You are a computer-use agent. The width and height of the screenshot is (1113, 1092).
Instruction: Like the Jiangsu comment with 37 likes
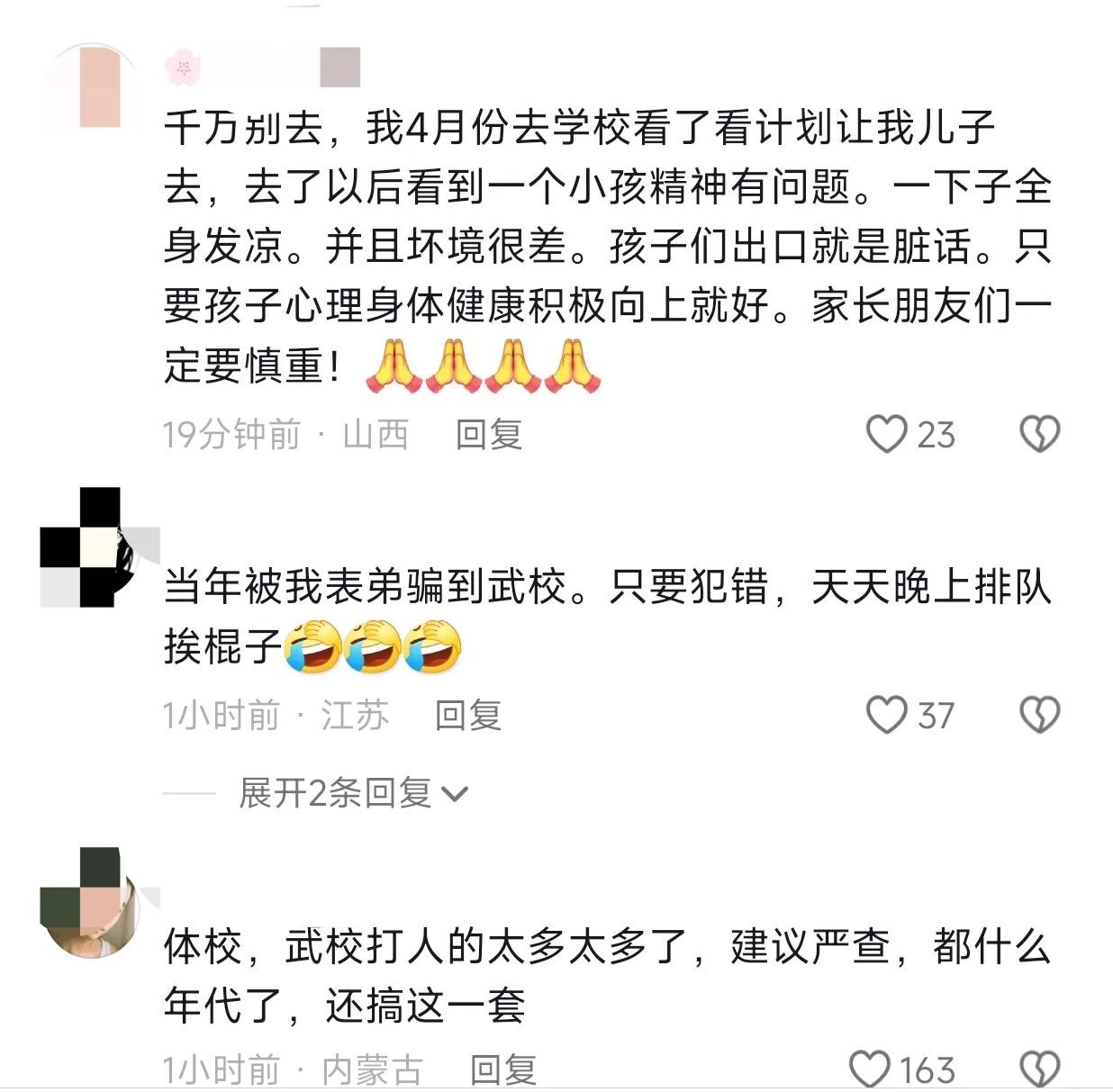[x=886, y=716]
